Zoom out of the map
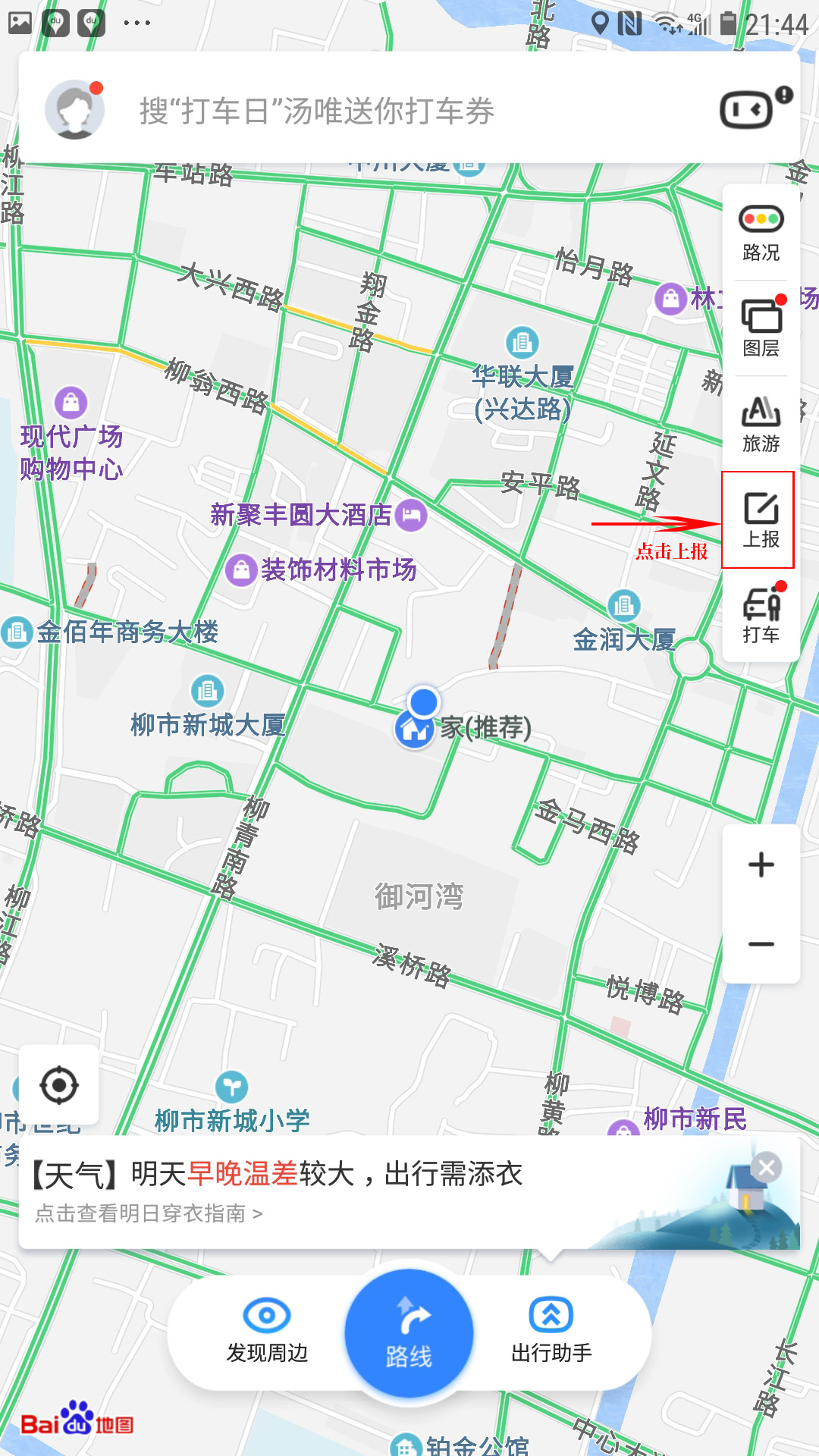The image size is (819, 1456). point(761,944)
